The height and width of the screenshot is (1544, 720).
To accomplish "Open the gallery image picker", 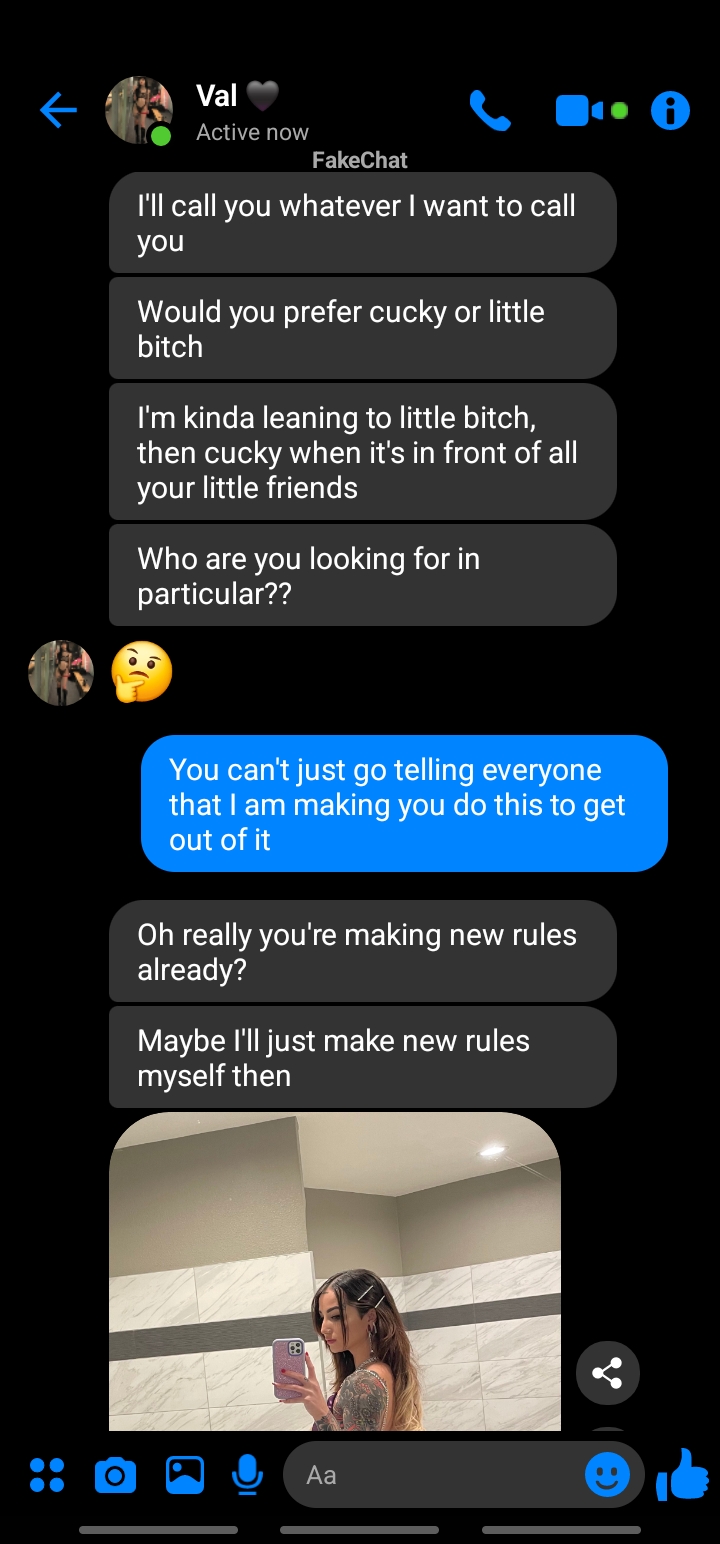I will tap(184, 1475).
